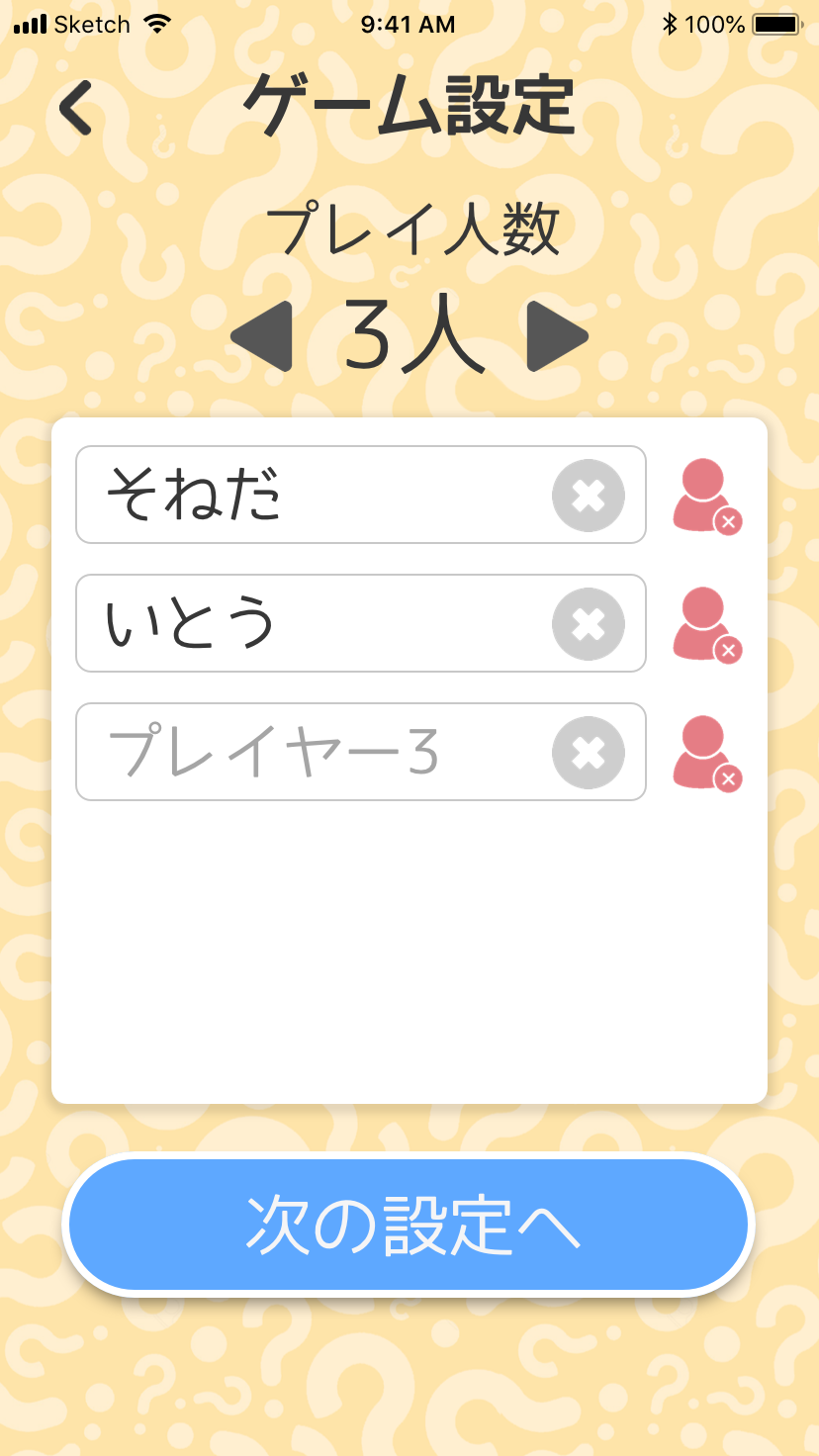
Task: Clear the そねだ name field
Action: point(589,496)
